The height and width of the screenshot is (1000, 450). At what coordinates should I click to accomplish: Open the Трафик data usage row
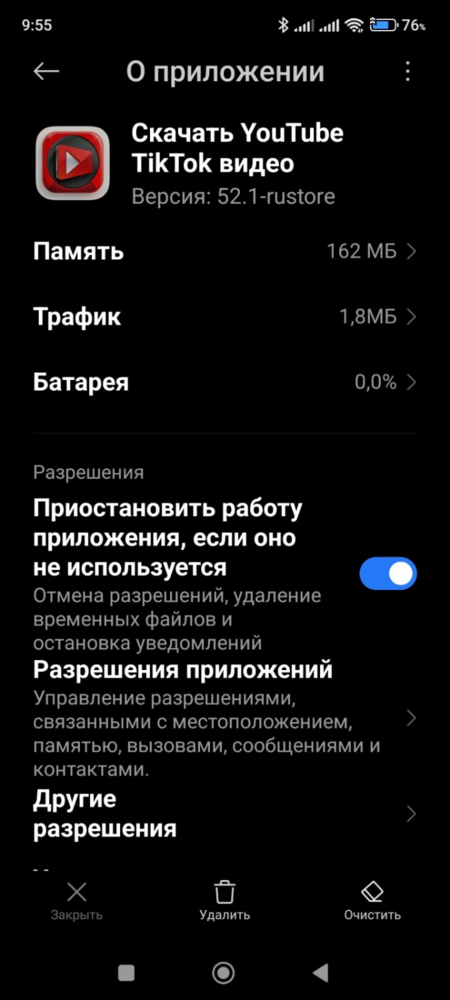(x=225, y=317)
